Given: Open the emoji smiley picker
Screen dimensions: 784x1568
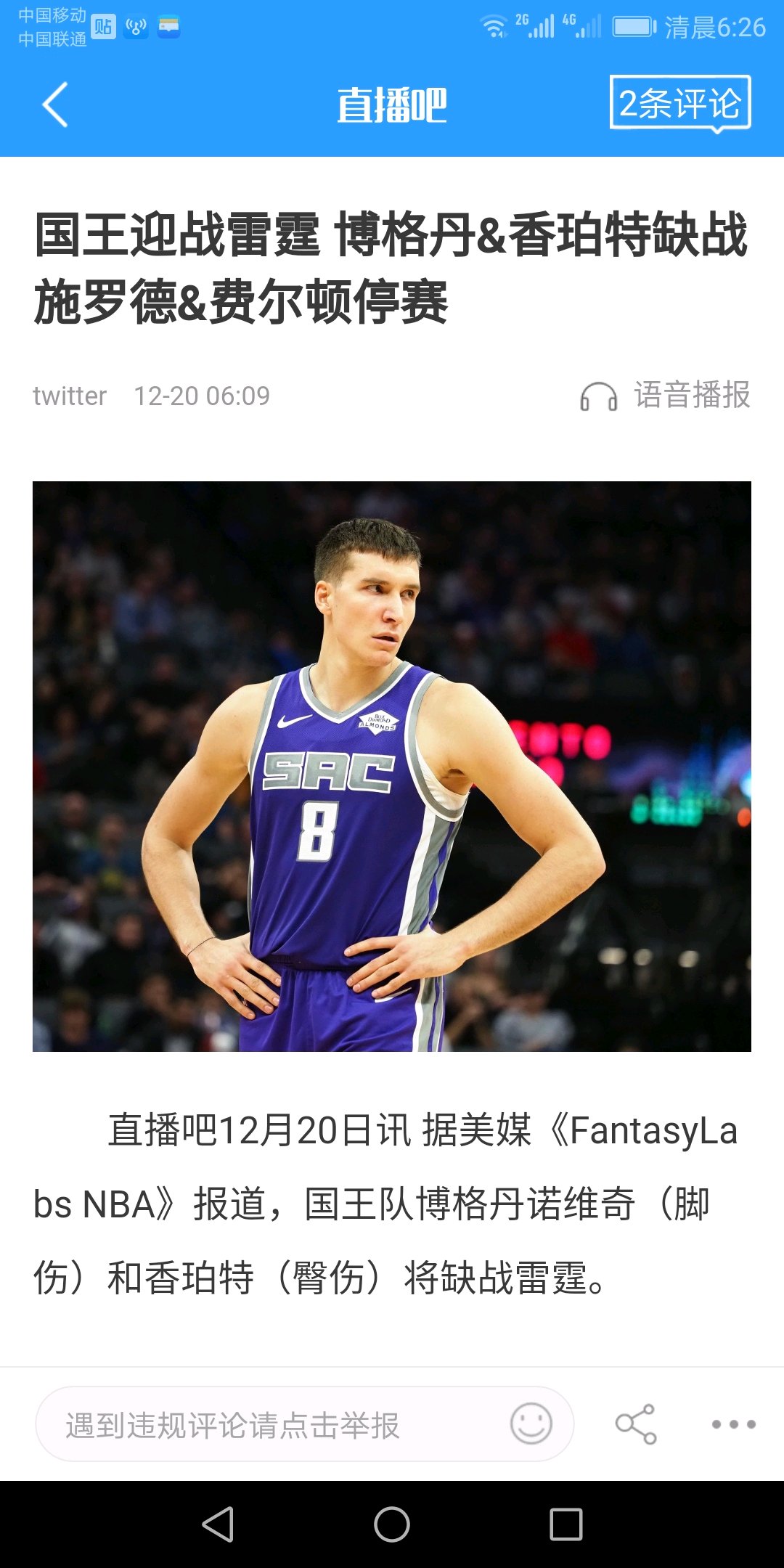Looking at the screenshot, I should 531,1424.
